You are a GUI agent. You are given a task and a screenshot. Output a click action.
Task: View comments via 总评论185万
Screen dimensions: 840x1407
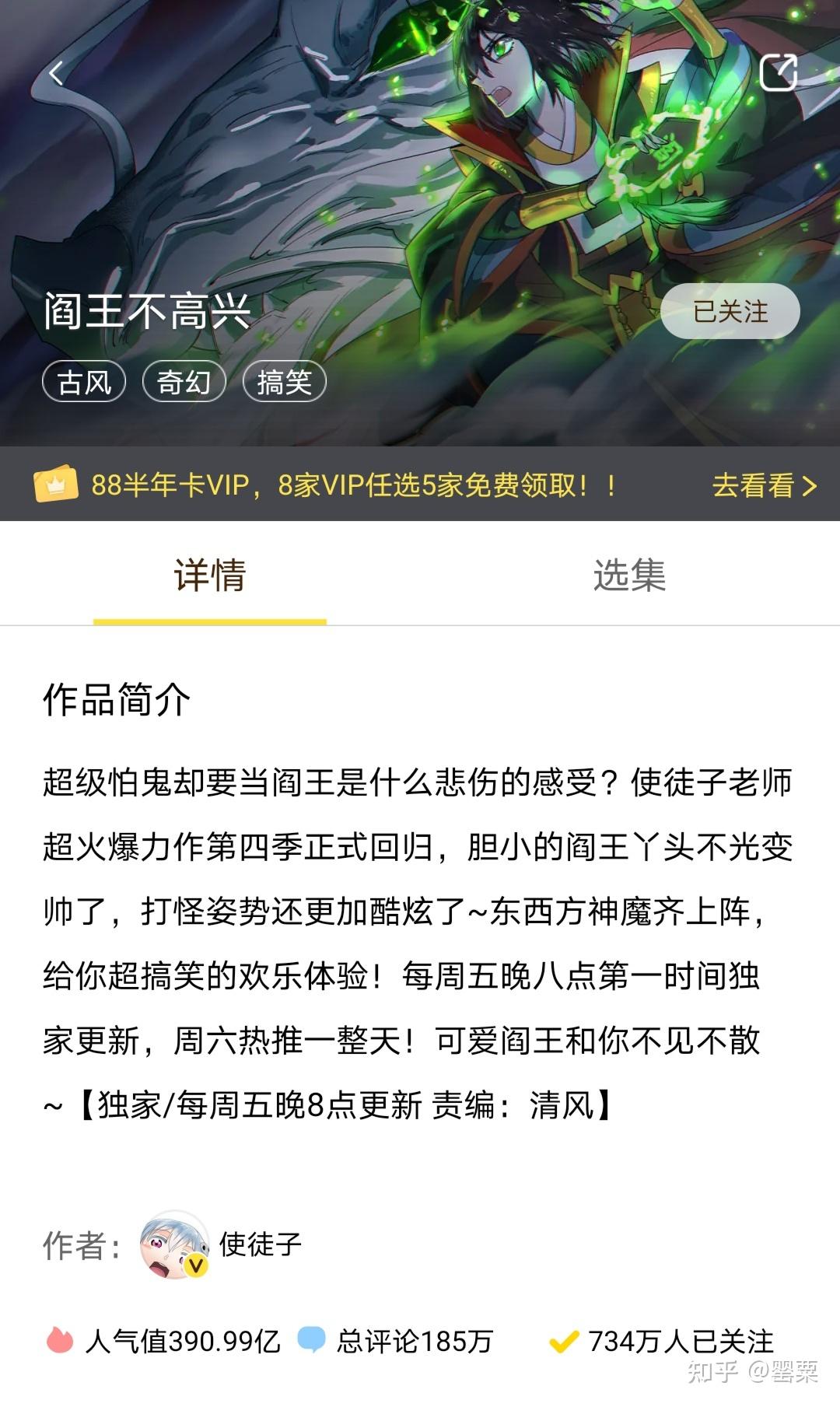pyautogui.click(x=397, y=1341)
